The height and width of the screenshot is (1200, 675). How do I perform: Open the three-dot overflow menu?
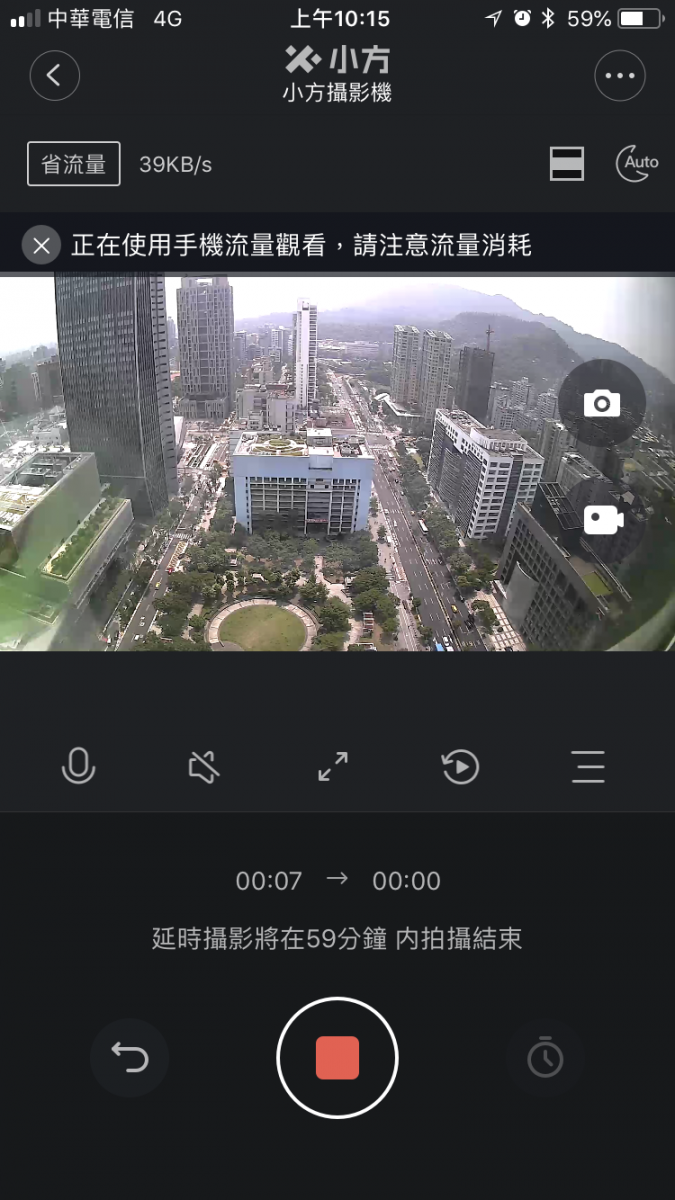(620, 75)
